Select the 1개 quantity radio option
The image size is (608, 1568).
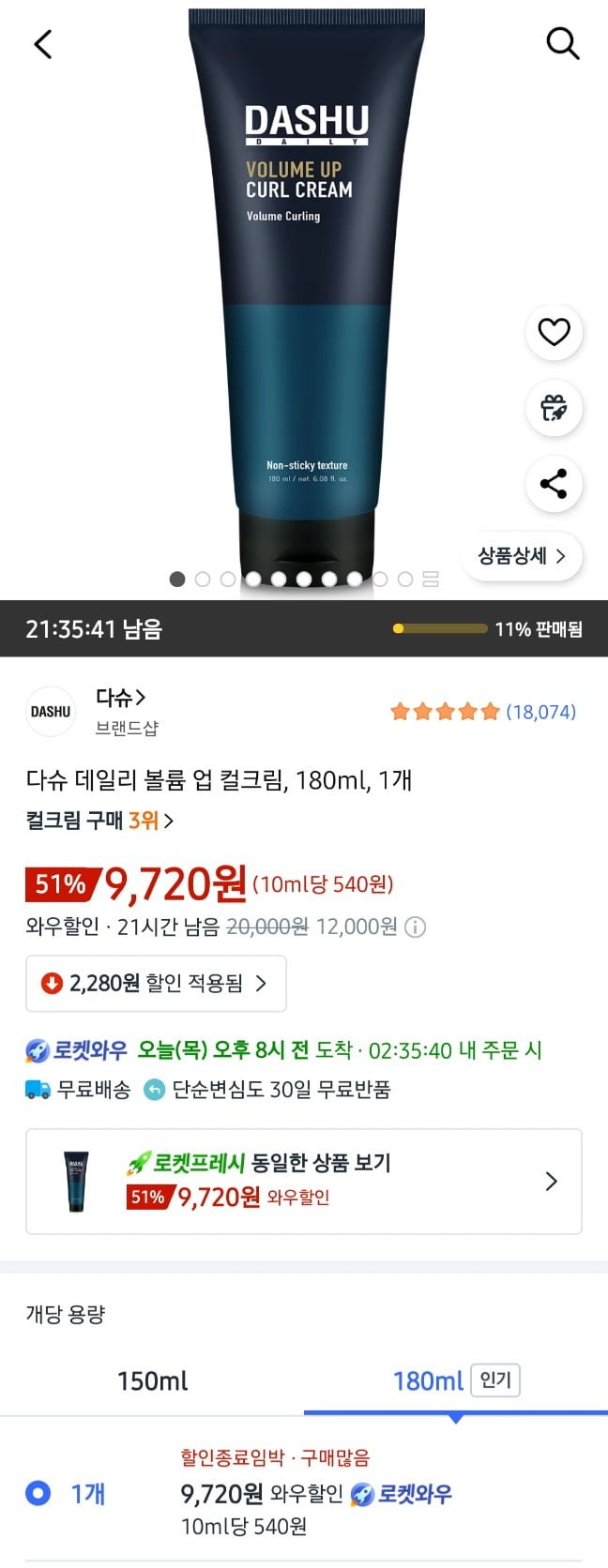38,1492
